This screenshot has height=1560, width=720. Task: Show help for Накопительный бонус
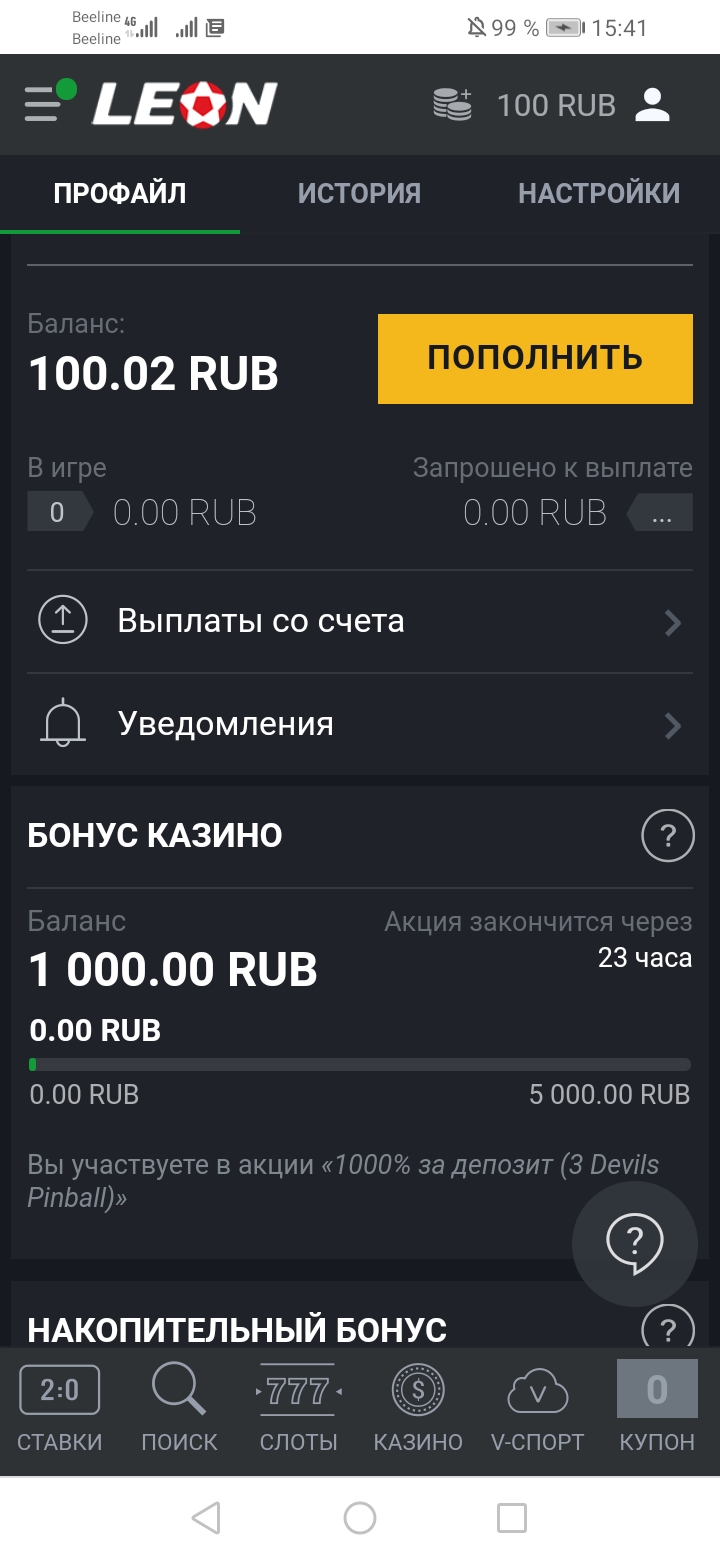pyautogui.click(x=667, y=1328)
